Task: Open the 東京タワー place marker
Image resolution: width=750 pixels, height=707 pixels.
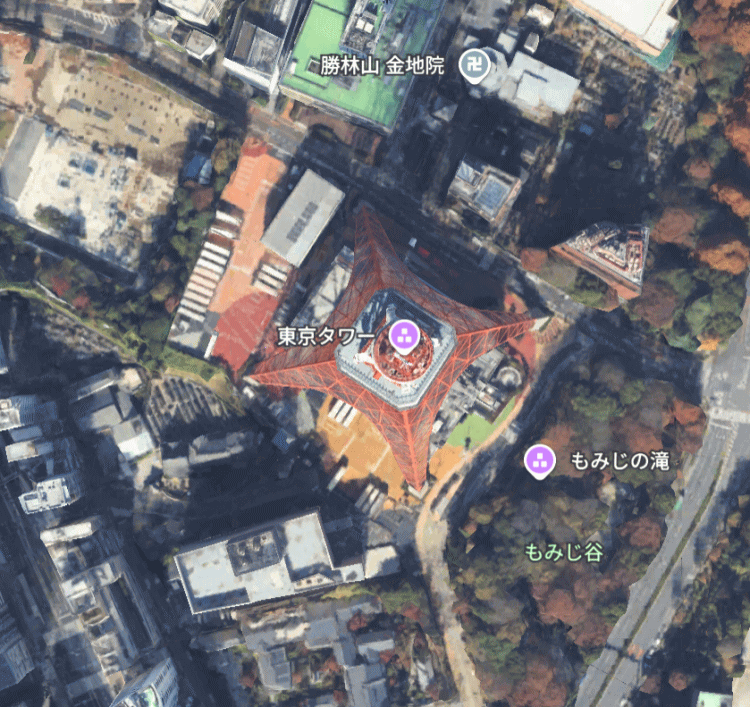Action: [x=404, y=335]
